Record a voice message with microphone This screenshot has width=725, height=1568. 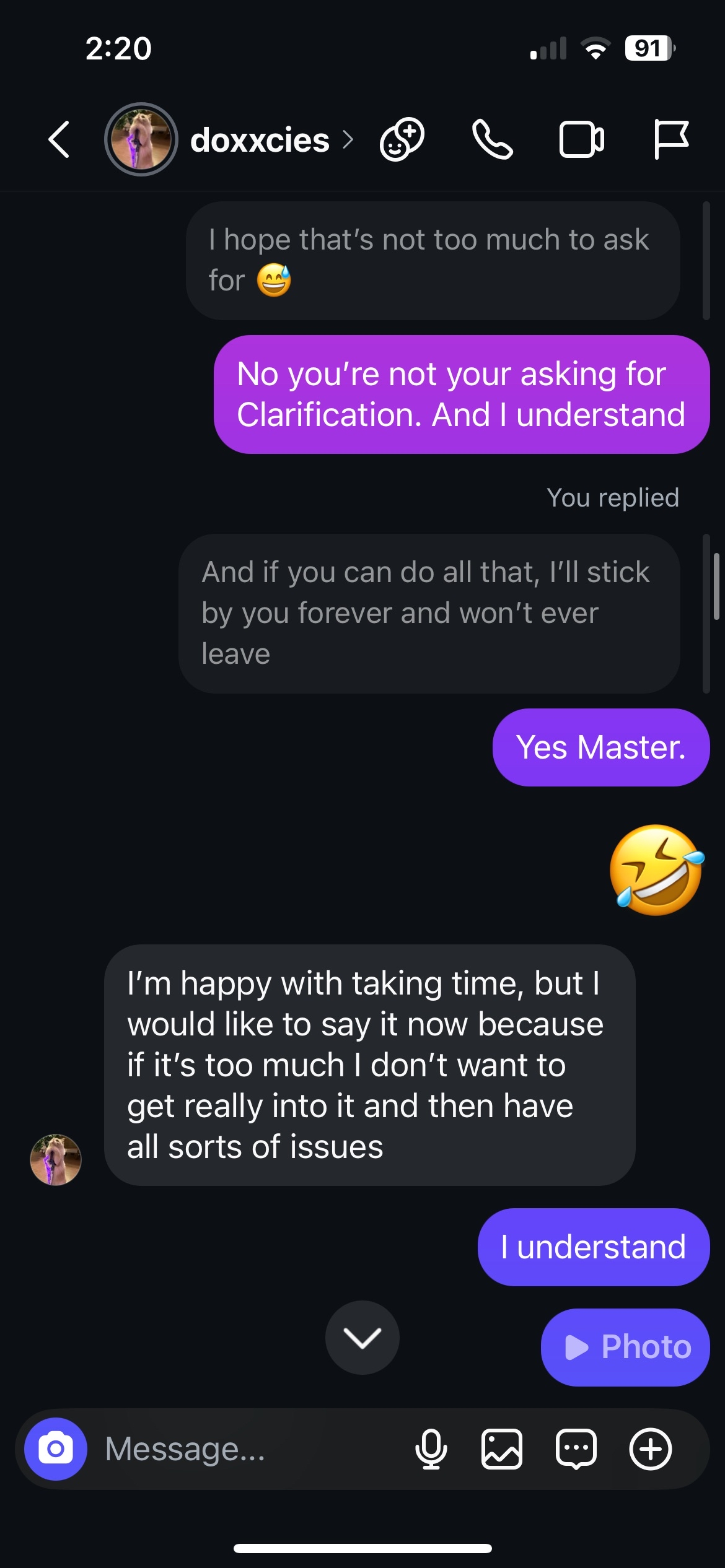coord(431,1449)
